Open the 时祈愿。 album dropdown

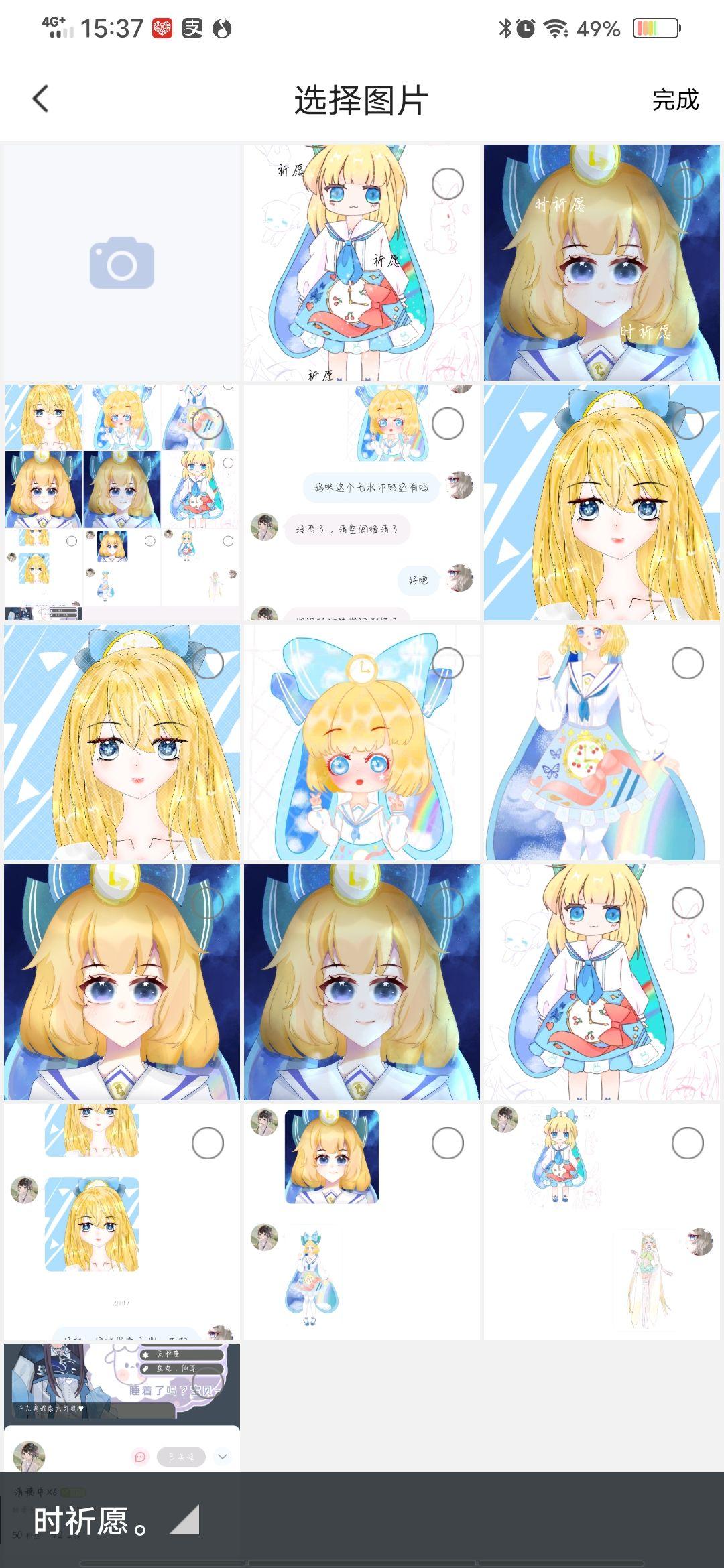pyautogui.click(x=115, y=1520)
